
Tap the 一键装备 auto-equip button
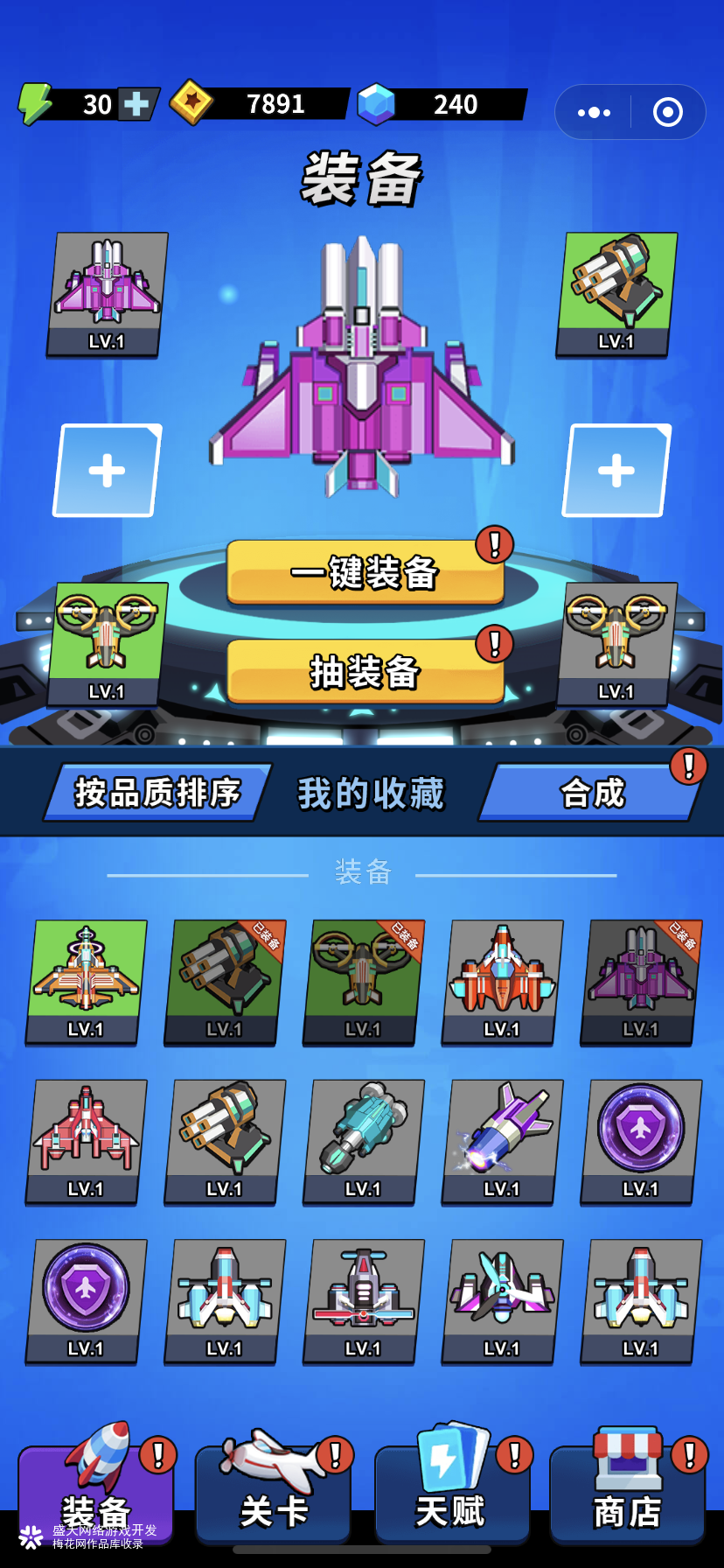pyautogui.click(x=365, y=573)
